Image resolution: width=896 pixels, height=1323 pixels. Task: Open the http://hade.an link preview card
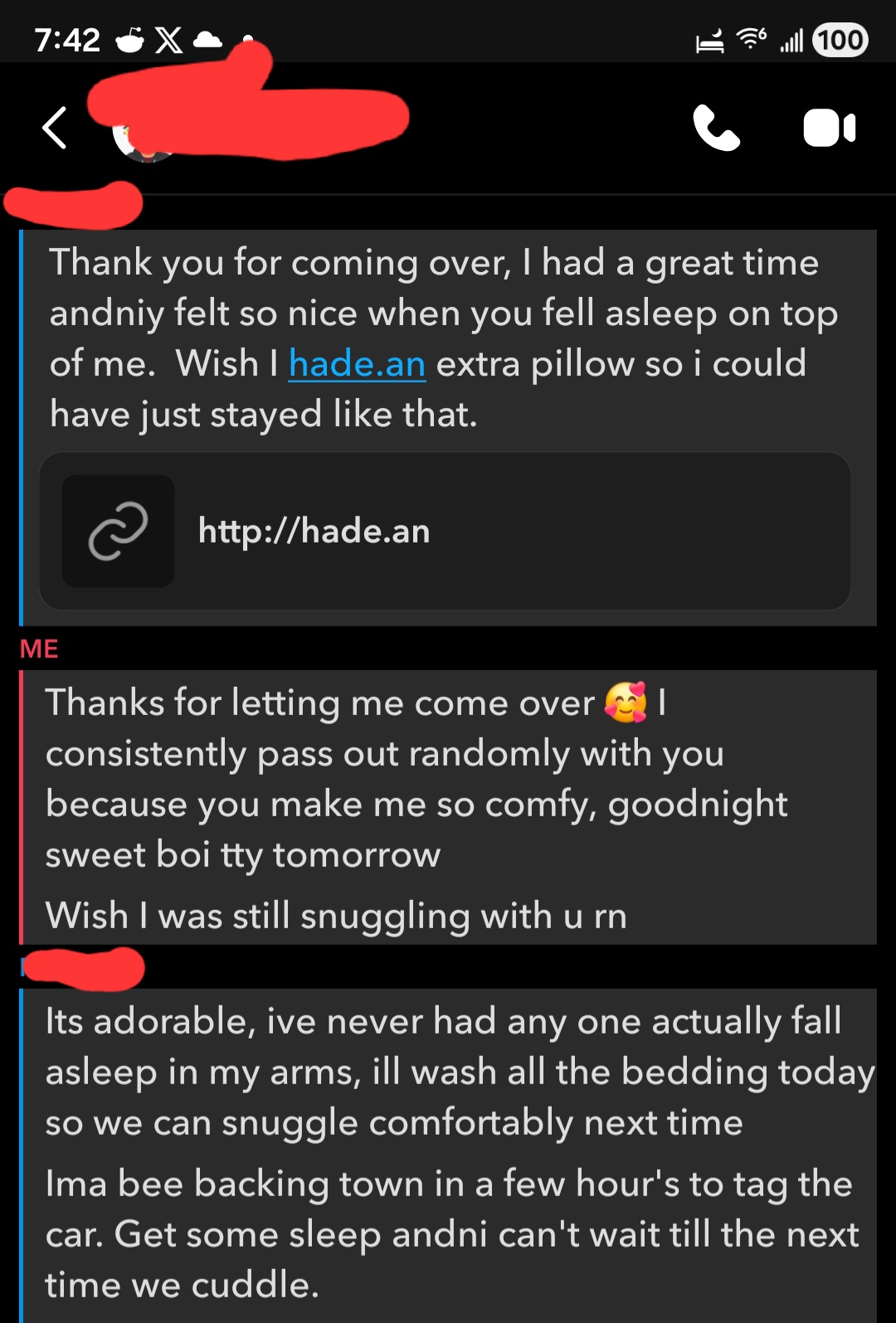pyautogui.click(x=445, y=531)
